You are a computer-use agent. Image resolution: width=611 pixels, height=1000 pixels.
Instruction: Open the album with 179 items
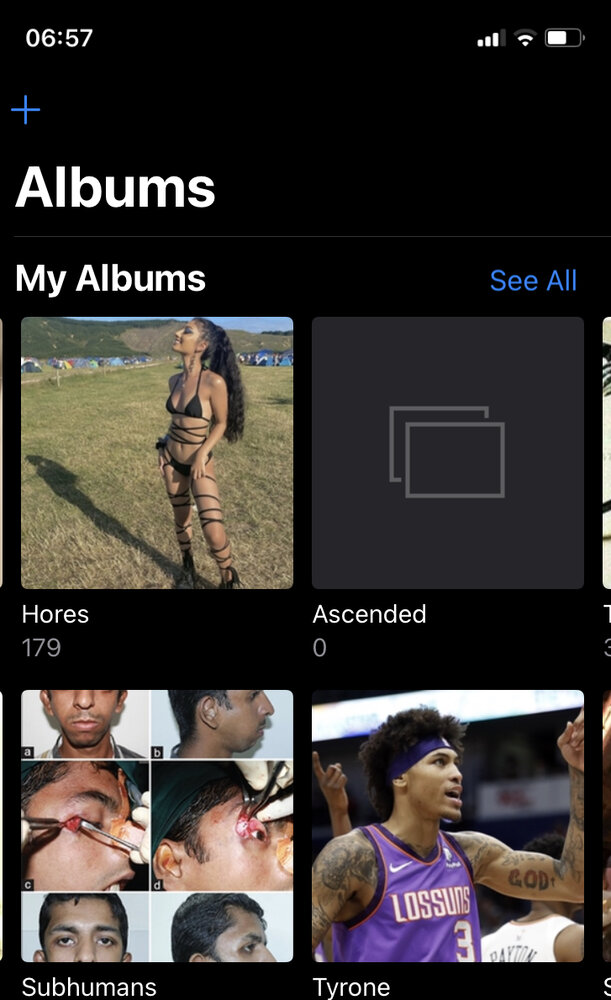[x=157, y=453]
